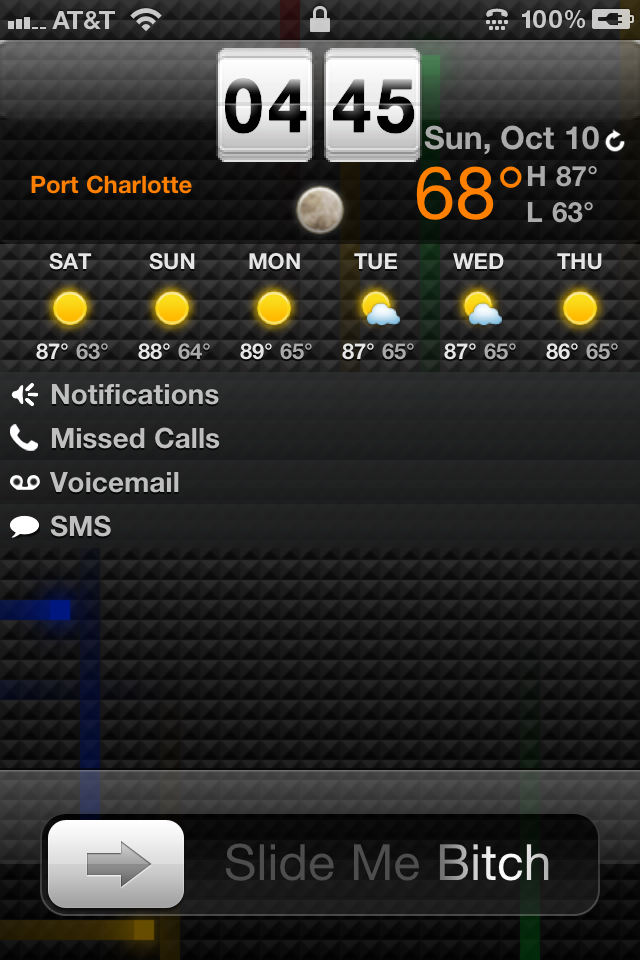Expand the SMS row
Image resolution: width=640 pixels, height=960 pixels.
[80, 527]
